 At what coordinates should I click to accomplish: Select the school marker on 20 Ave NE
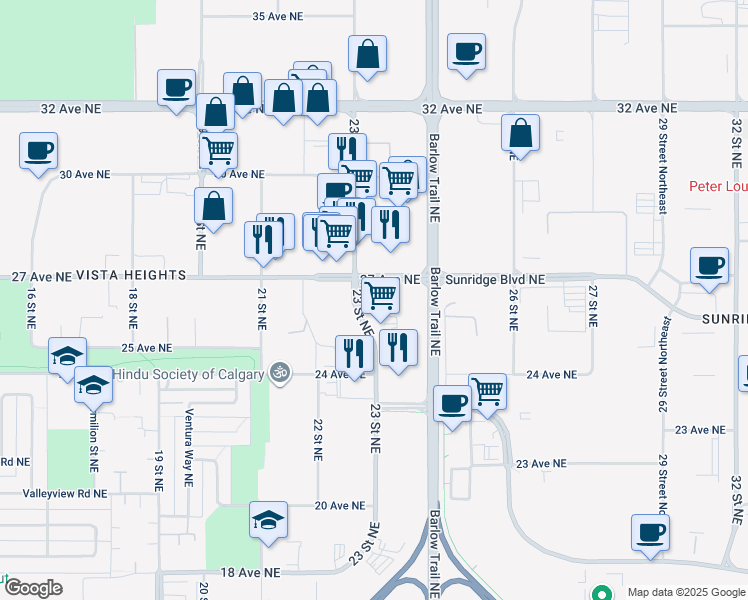tap(269, 523)
